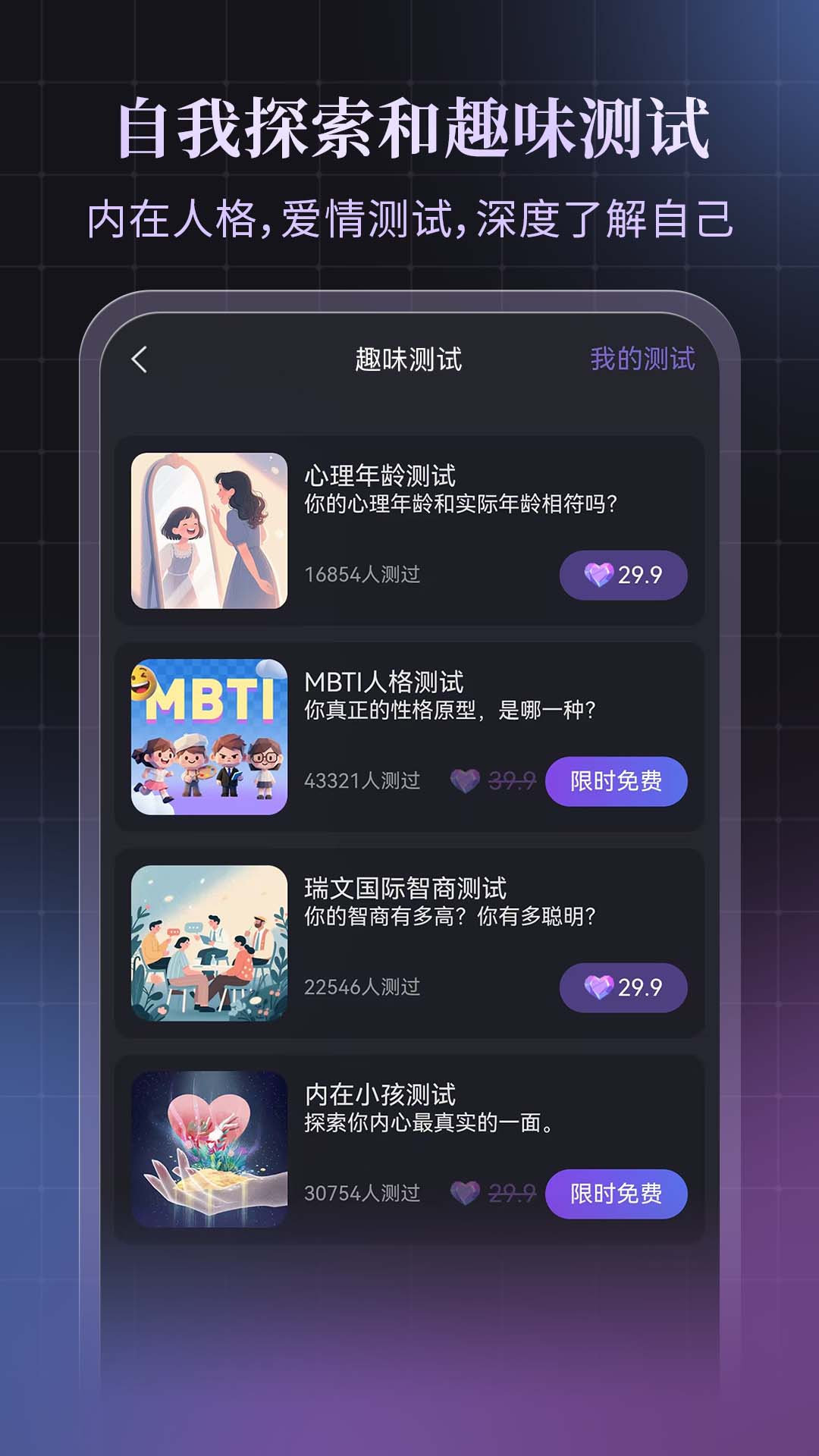Open the MBTI人格测试 card
This screenshot has width=819, height=1456.
click(x=409, y=732)
